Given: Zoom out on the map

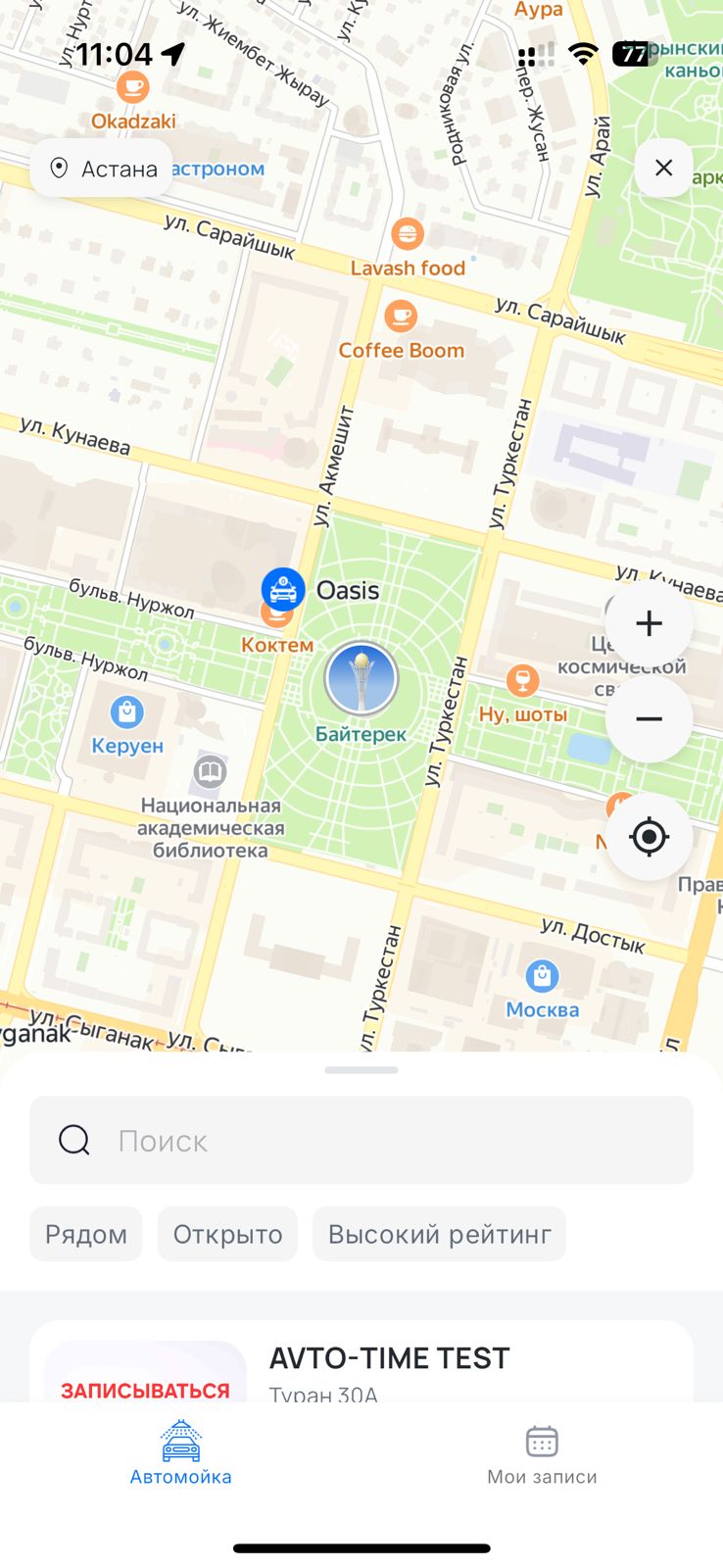Looking at the screenshot, I should coord(649,718).
